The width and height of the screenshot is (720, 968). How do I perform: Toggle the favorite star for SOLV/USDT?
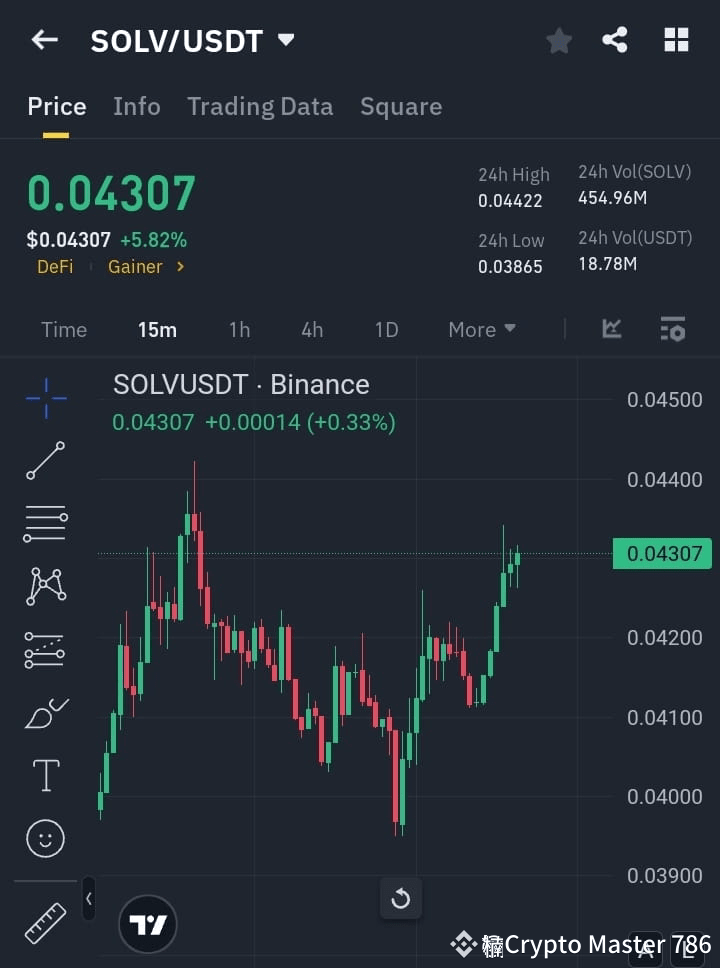coord(558,40)
